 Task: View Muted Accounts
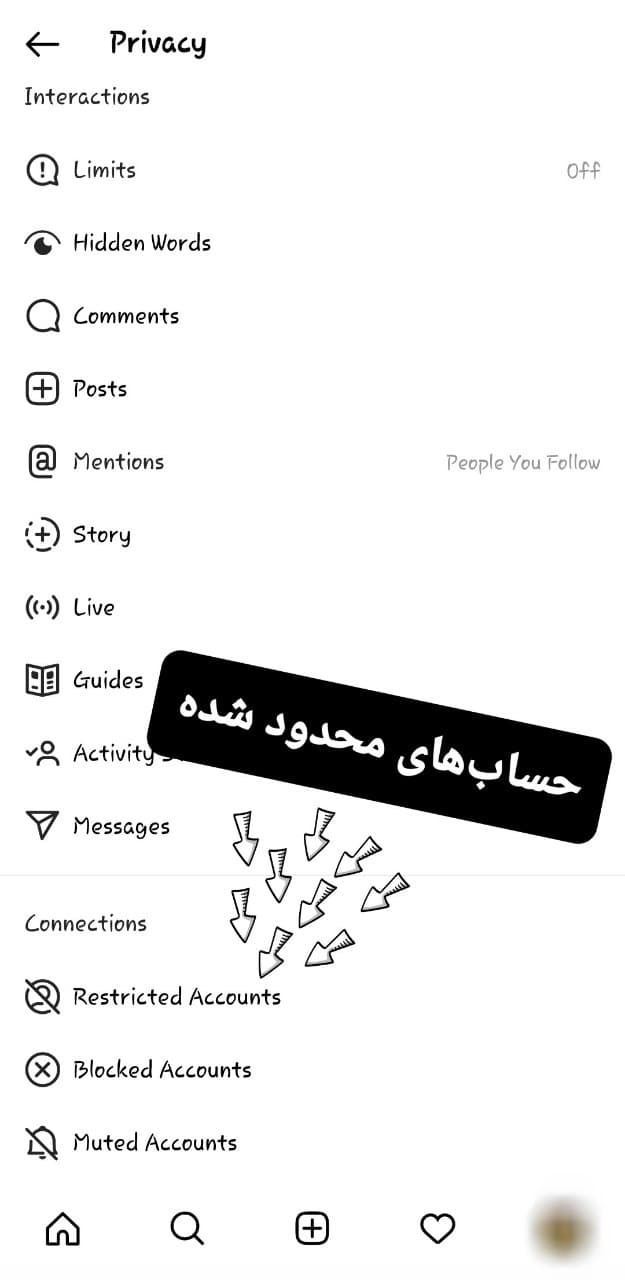pyautogui.click(x=154, y=1143)
